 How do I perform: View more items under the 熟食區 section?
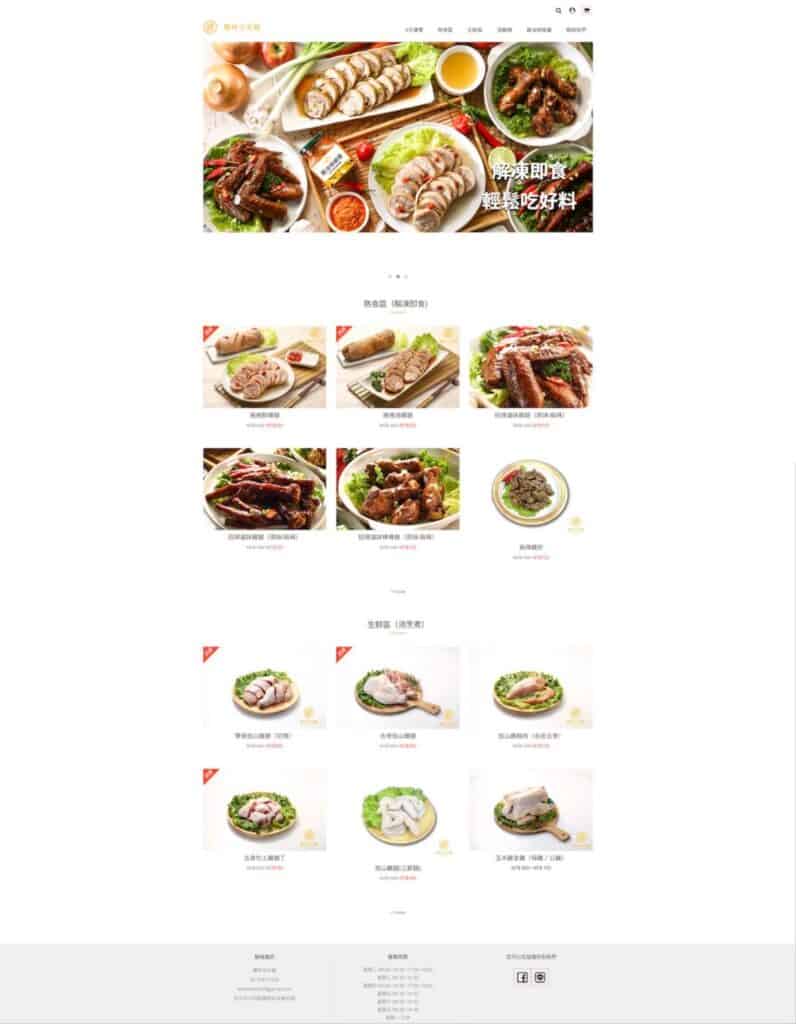397,591
